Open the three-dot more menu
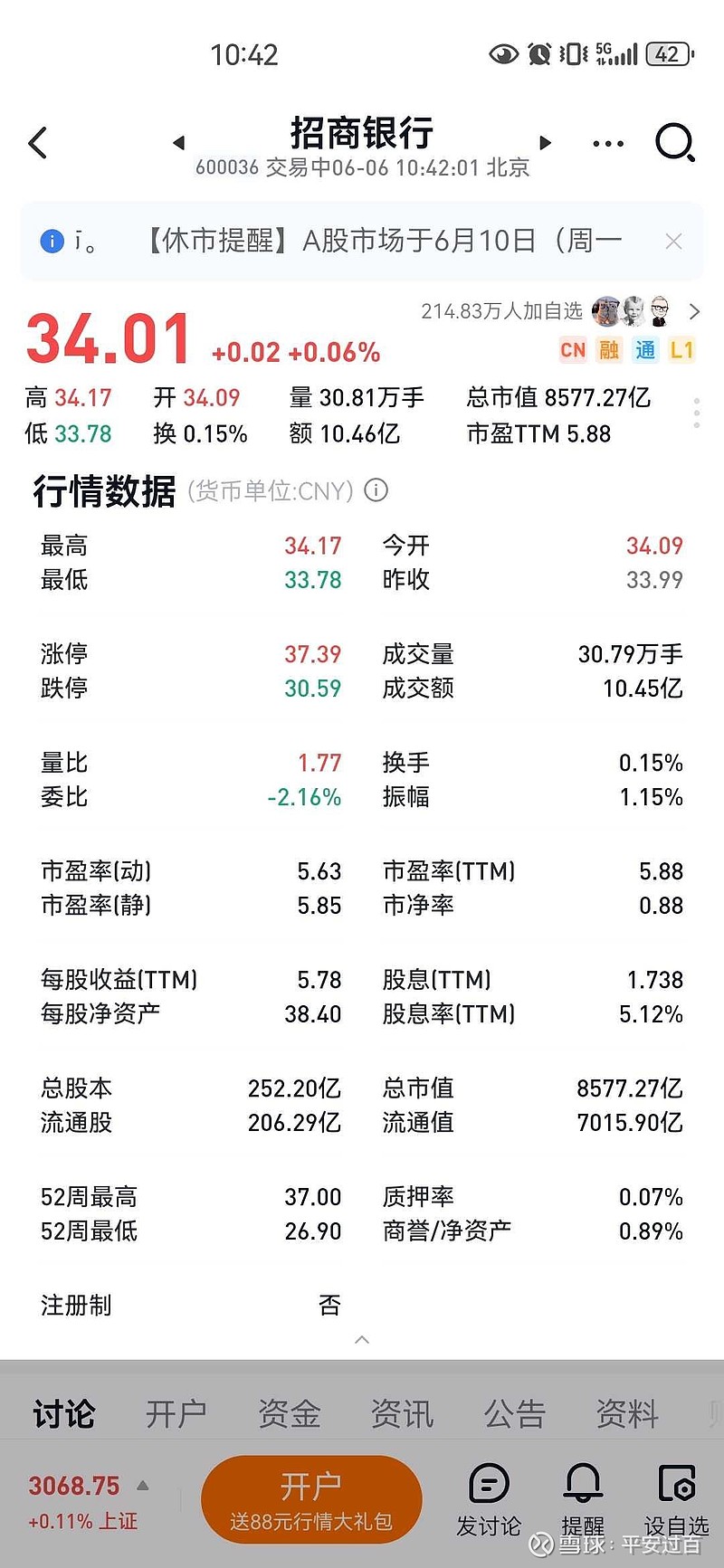 point(608,143)
